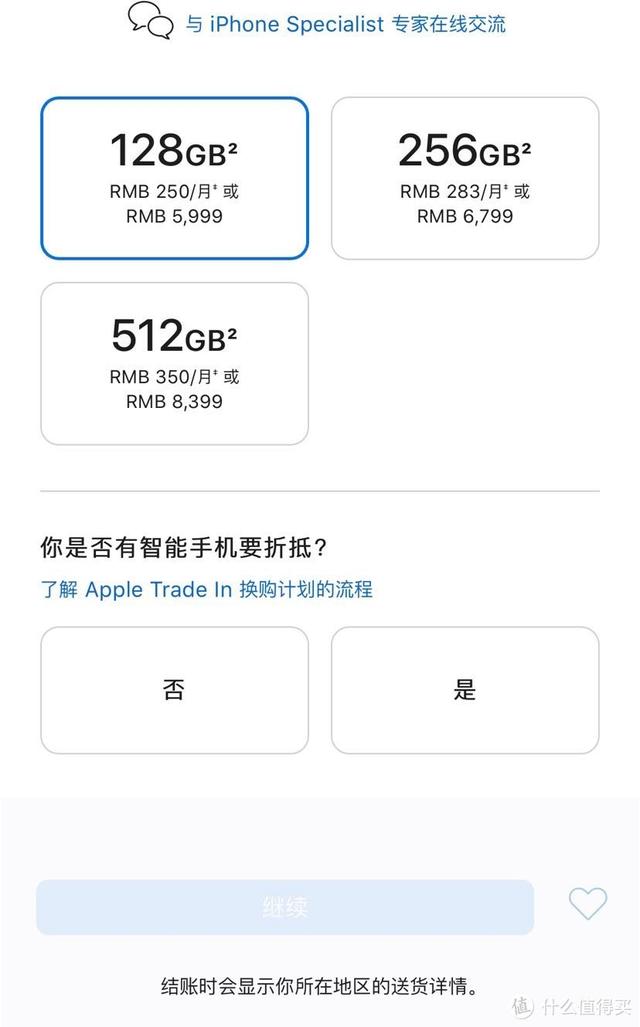Open the Apple Trade In process link
Viewport: 640px width, 1027px height.
point(206,589)
